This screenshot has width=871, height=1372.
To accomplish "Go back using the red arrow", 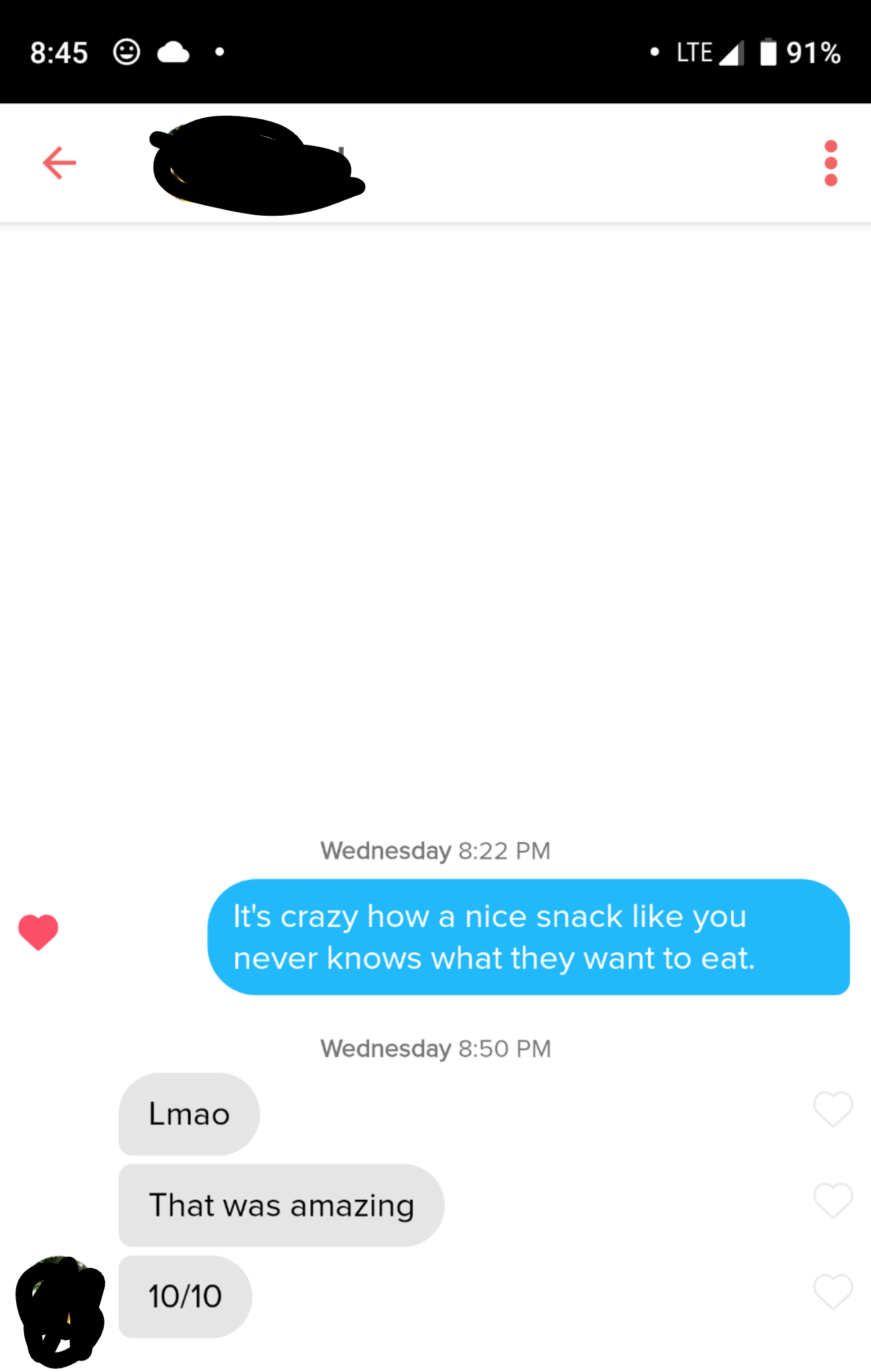I will click(59, 163).
